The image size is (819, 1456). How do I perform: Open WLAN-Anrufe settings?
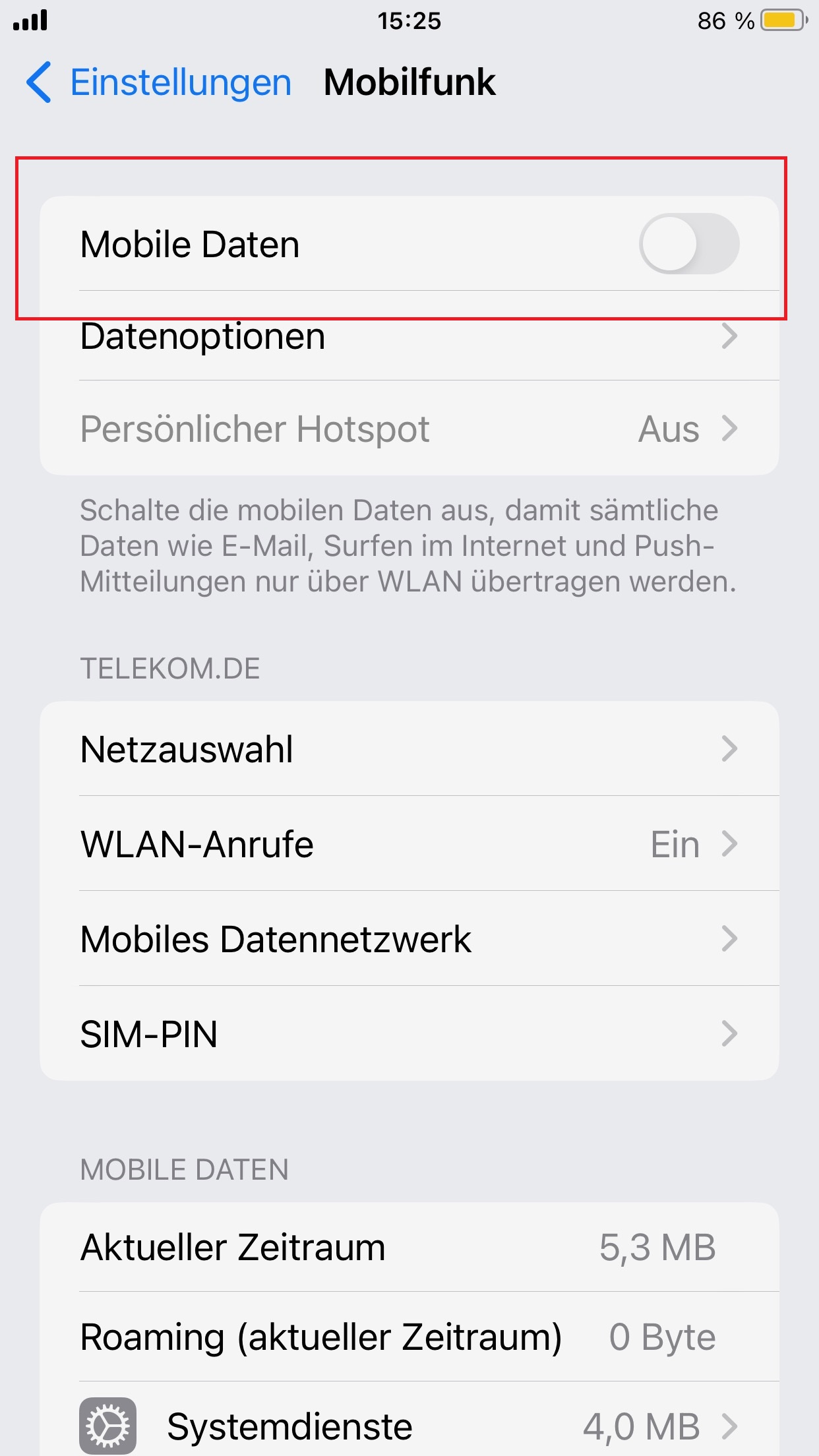pyautogui.click(x=409, y=844)
